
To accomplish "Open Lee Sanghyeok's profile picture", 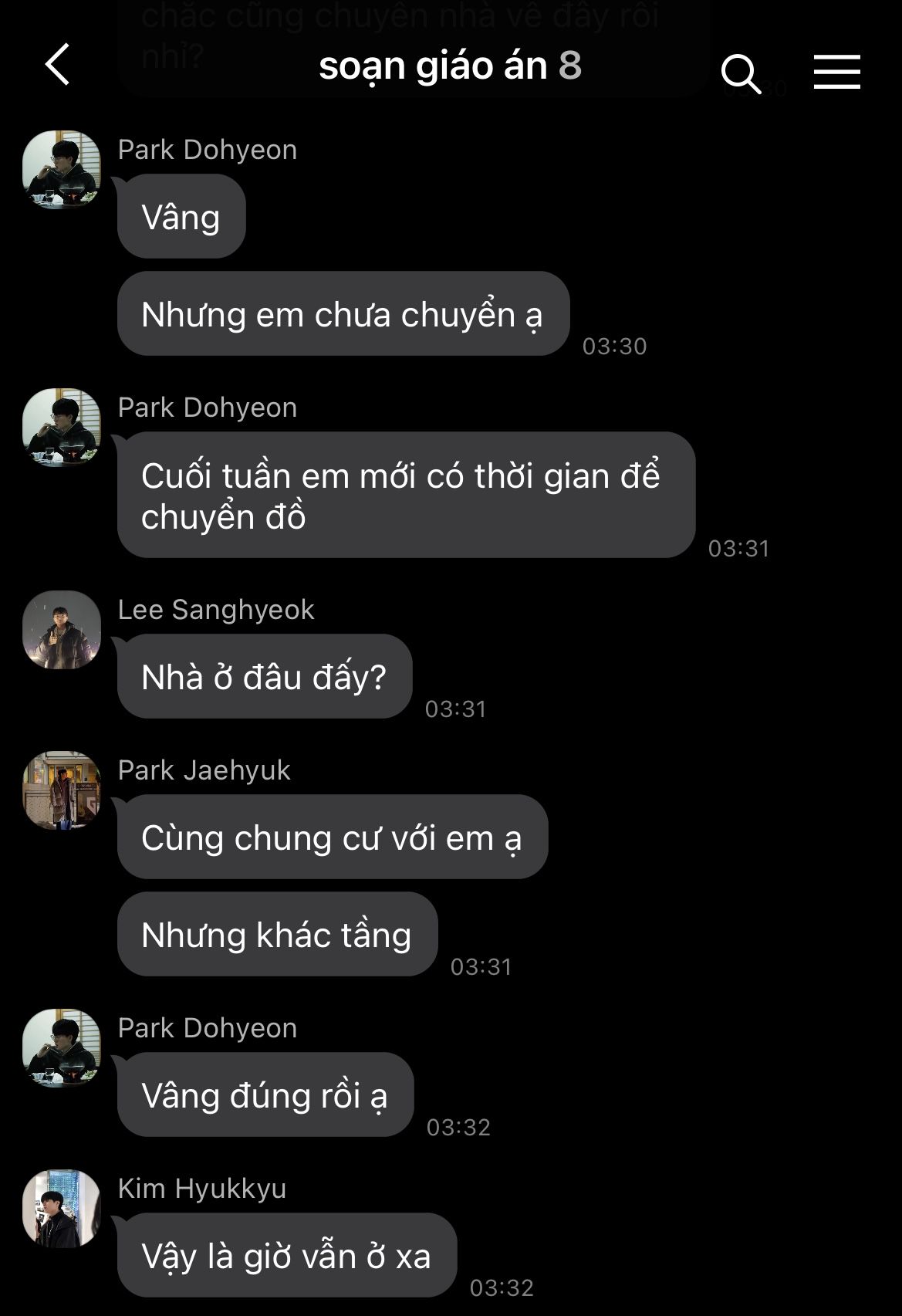I will click(62, 630).
